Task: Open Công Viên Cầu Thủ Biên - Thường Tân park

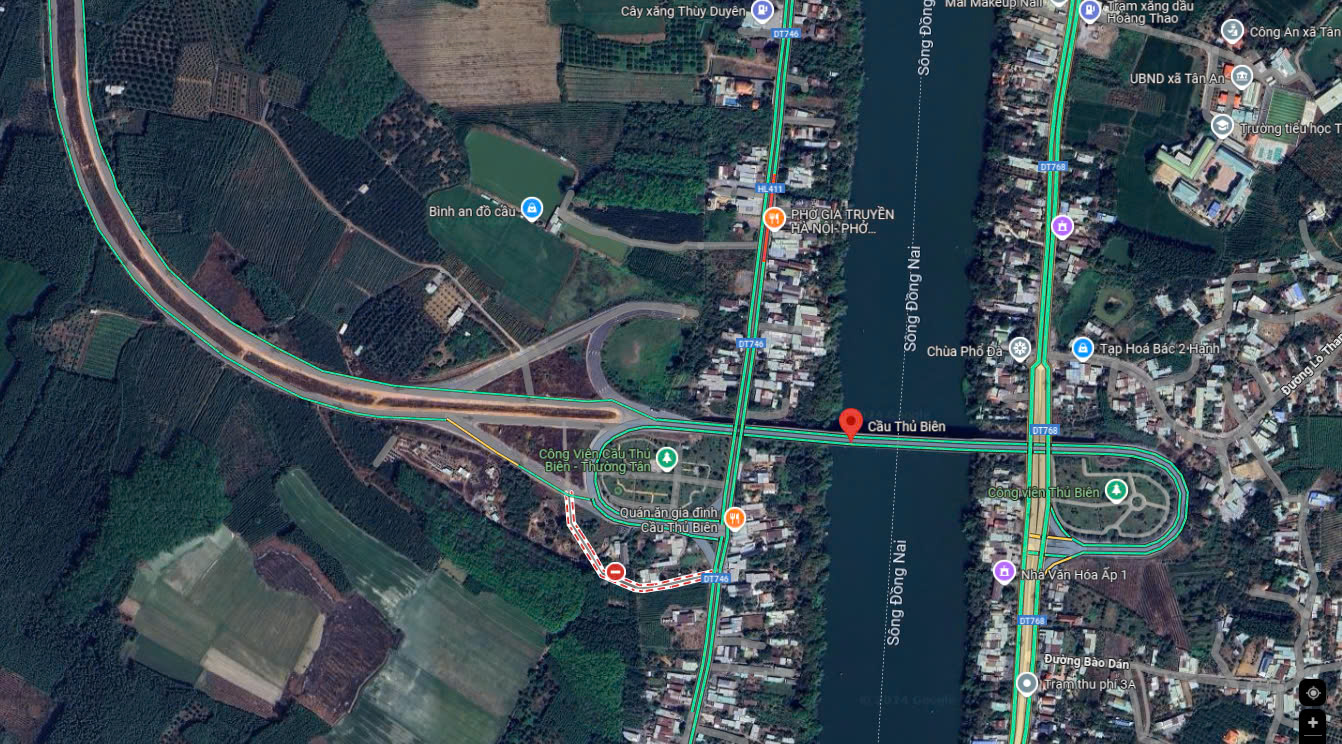Action: click(x=665, y=459)
